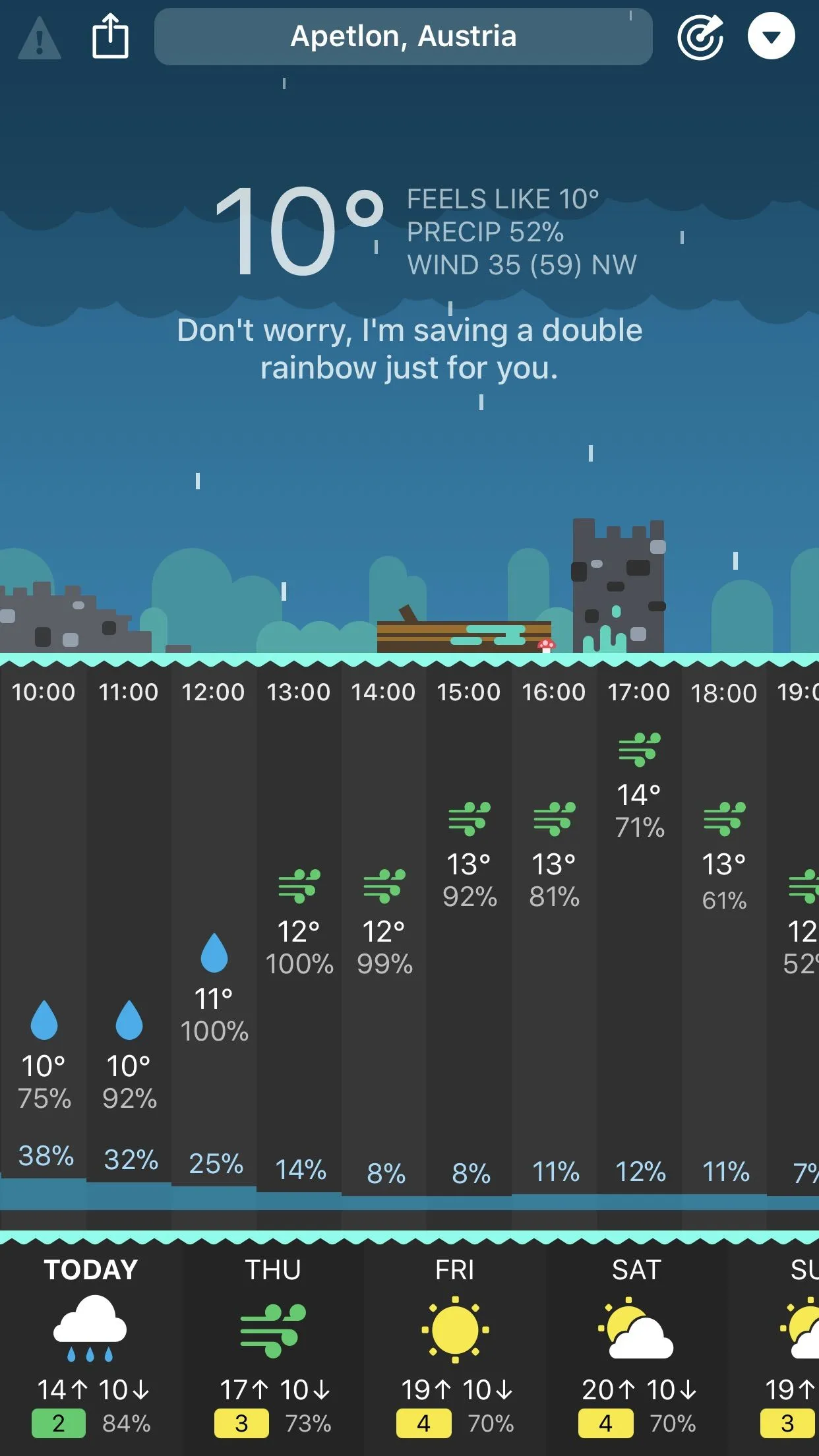Viewport: 819px width, 1456px height.
Task: Open Thursday's forecast
Action: coord(273,1345)
